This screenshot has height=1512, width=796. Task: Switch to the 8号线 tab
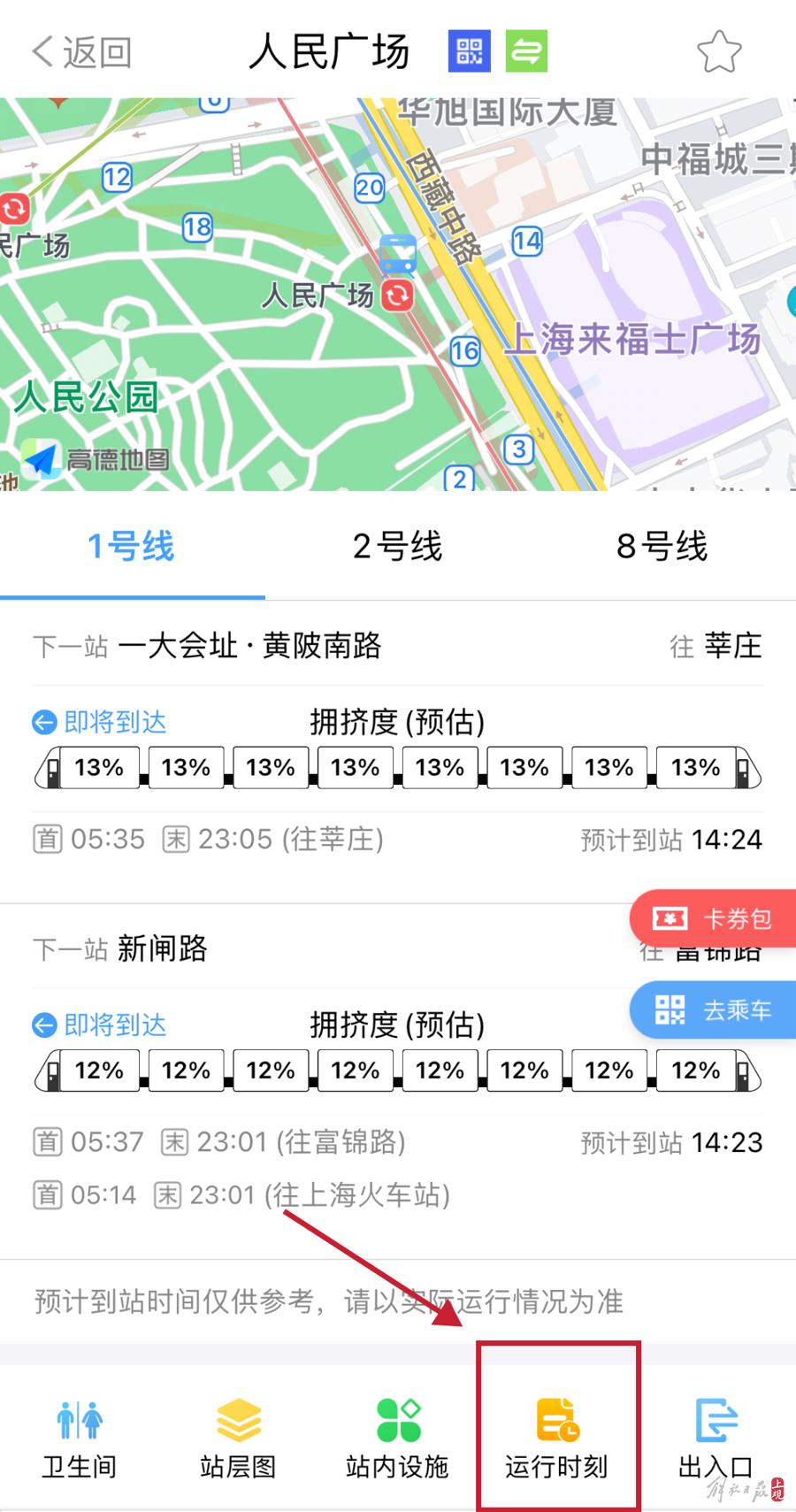pos(662,546)
